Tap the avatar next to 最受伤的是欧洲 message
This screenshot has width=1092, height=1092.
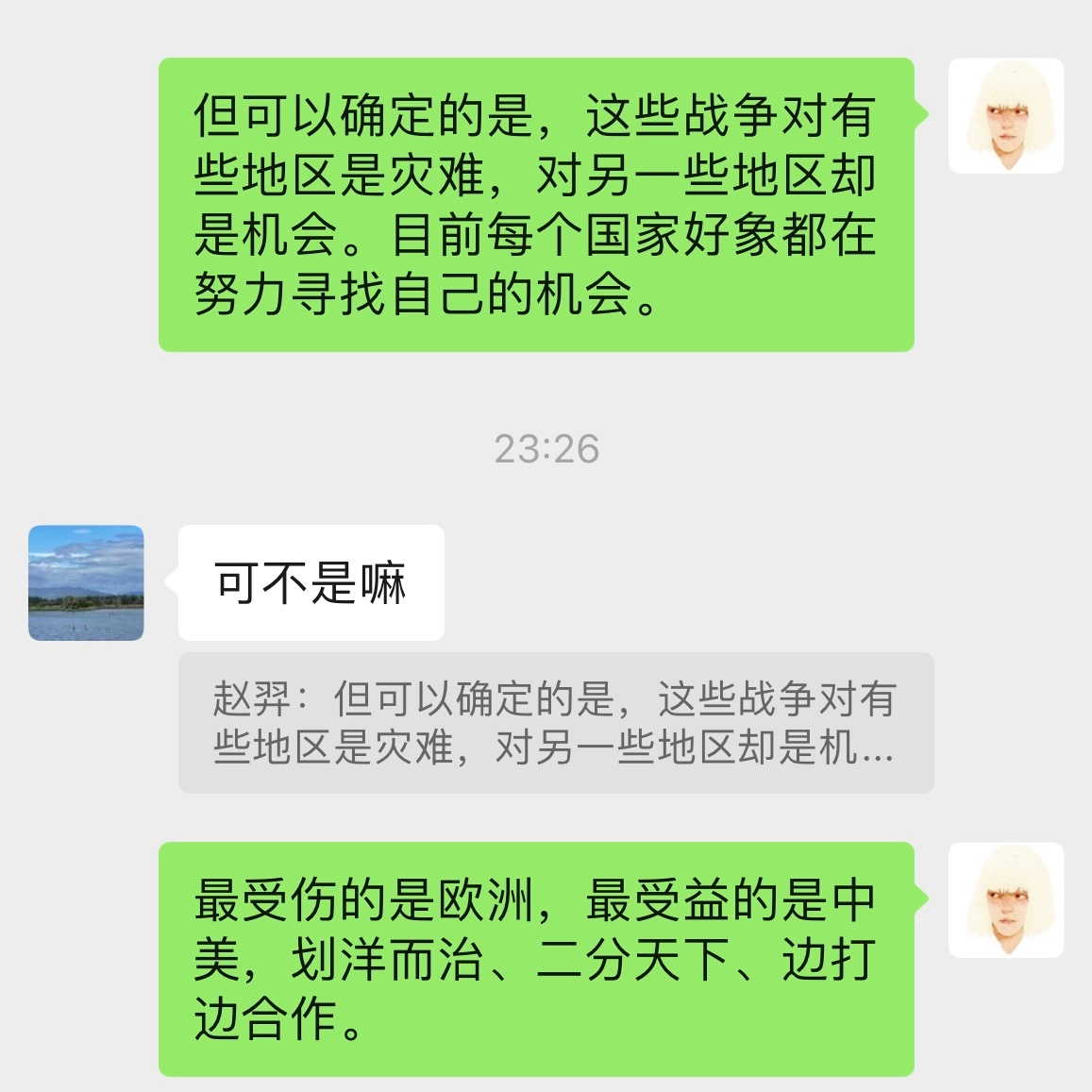[x=1005, y=900]
